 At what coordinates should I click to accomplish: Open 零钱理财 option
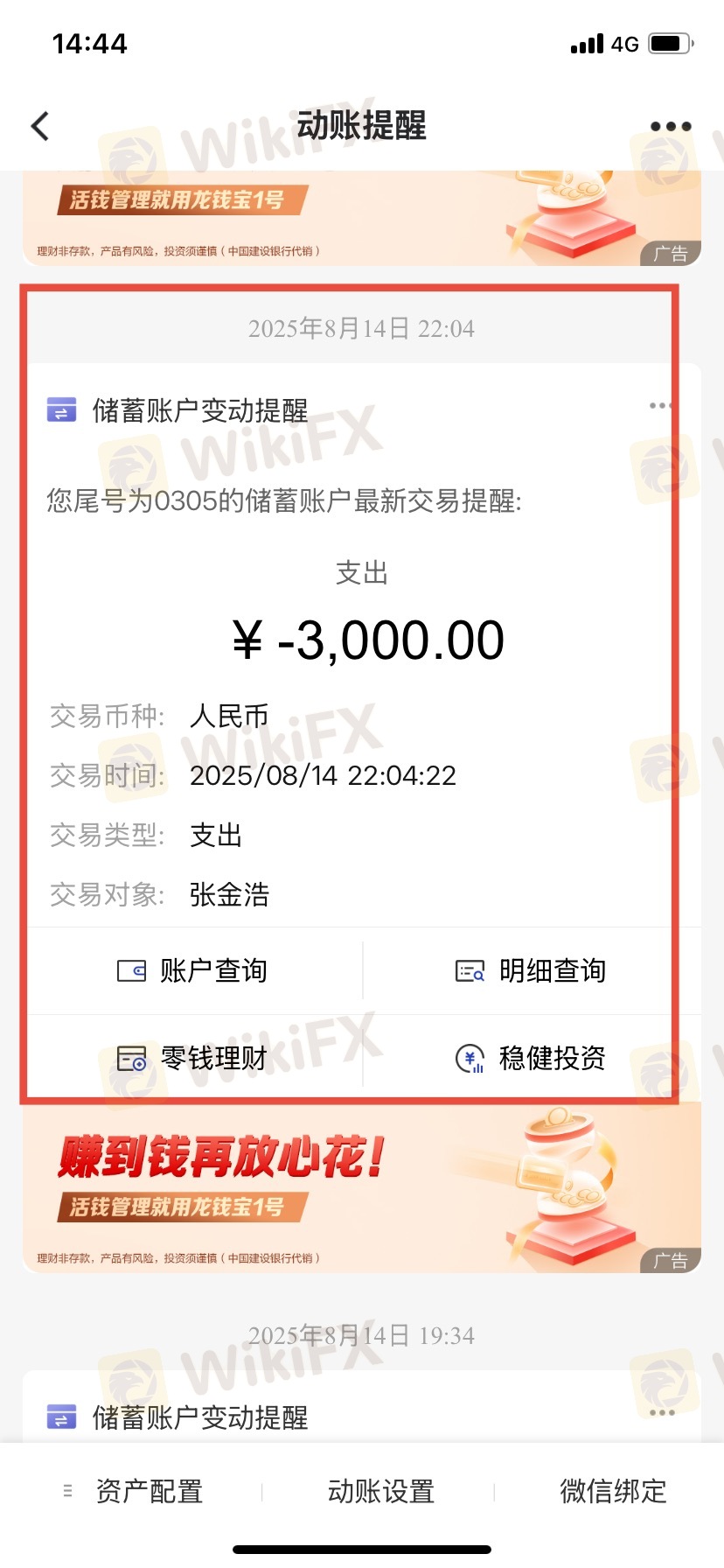194,1058
